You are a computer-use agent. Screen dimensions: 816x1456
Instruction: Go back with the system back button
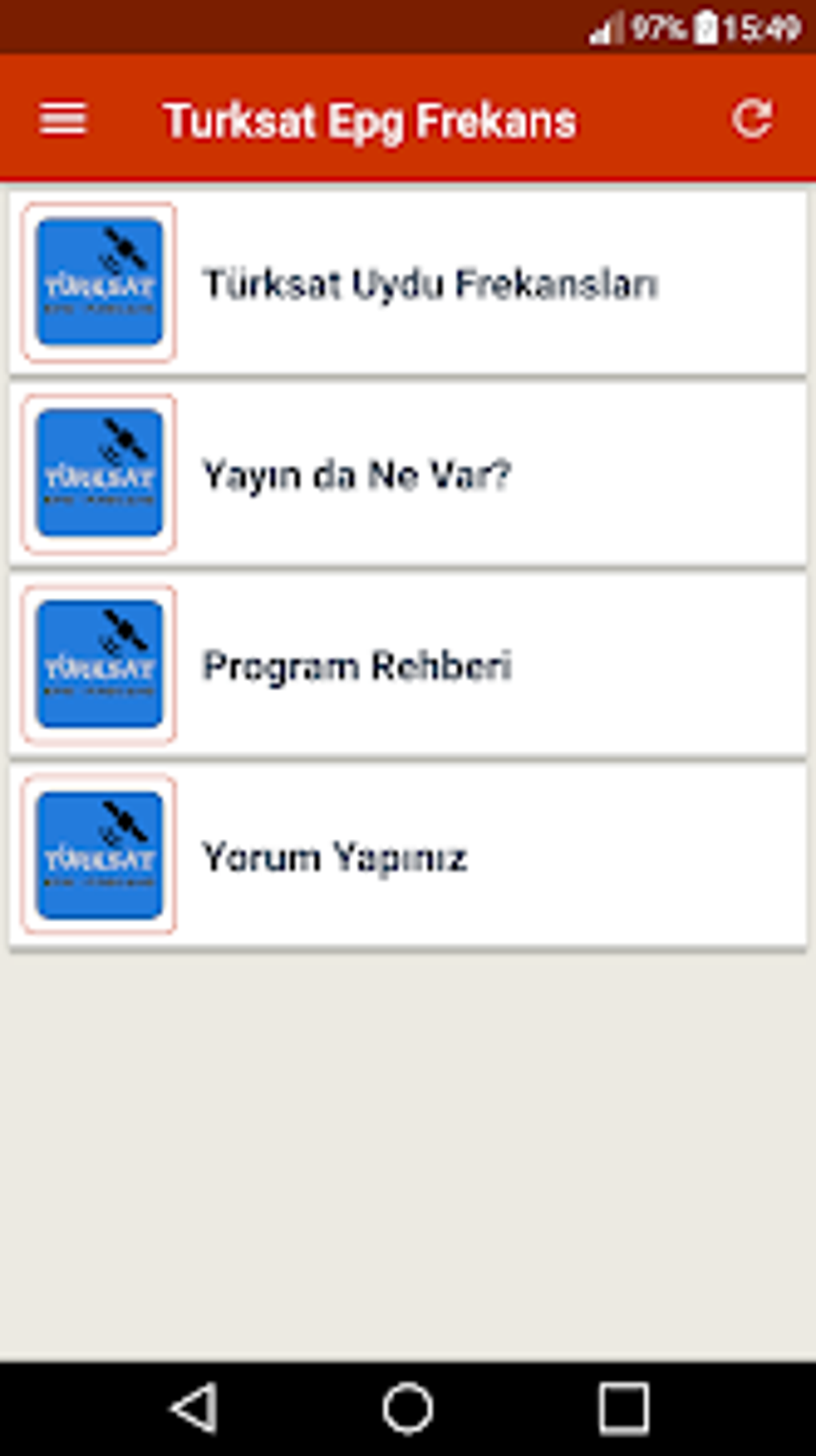point(194,1408)
